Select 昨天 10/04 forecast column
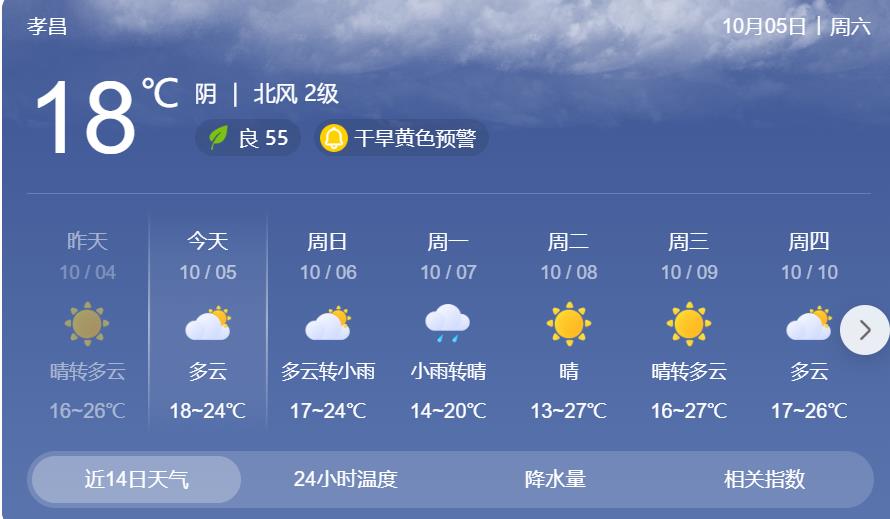Screen dimensions: 890x519 point(88,325)
